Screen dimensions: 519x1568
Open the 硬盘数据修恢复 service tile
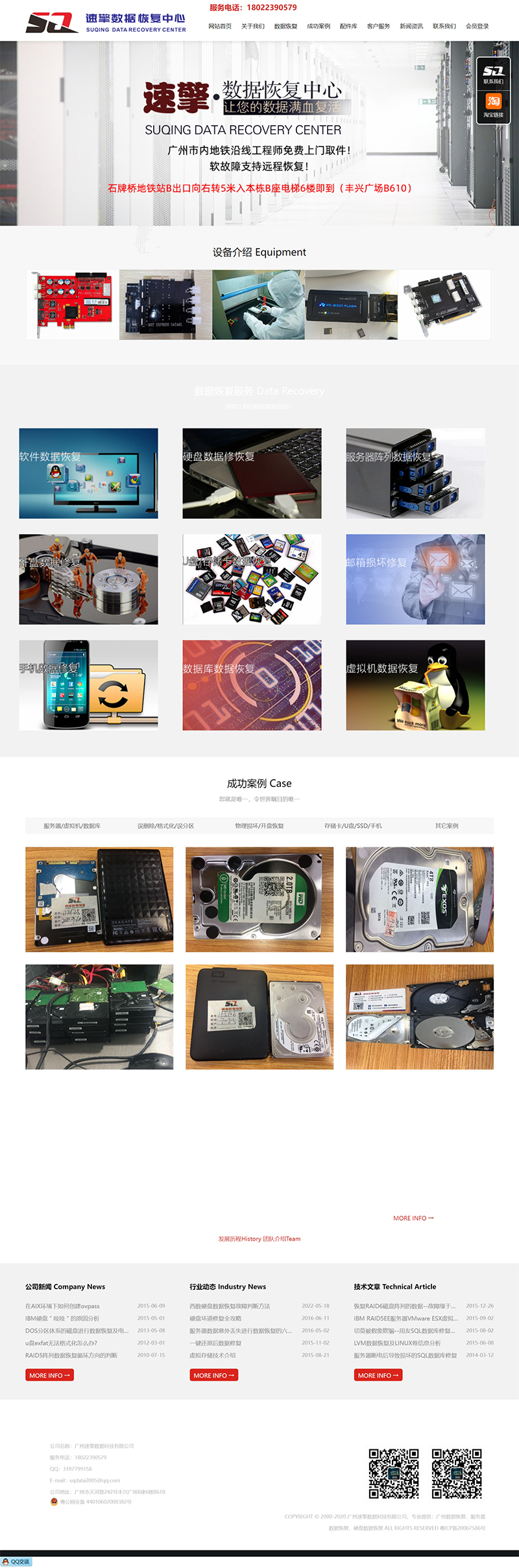coord(252,473)
